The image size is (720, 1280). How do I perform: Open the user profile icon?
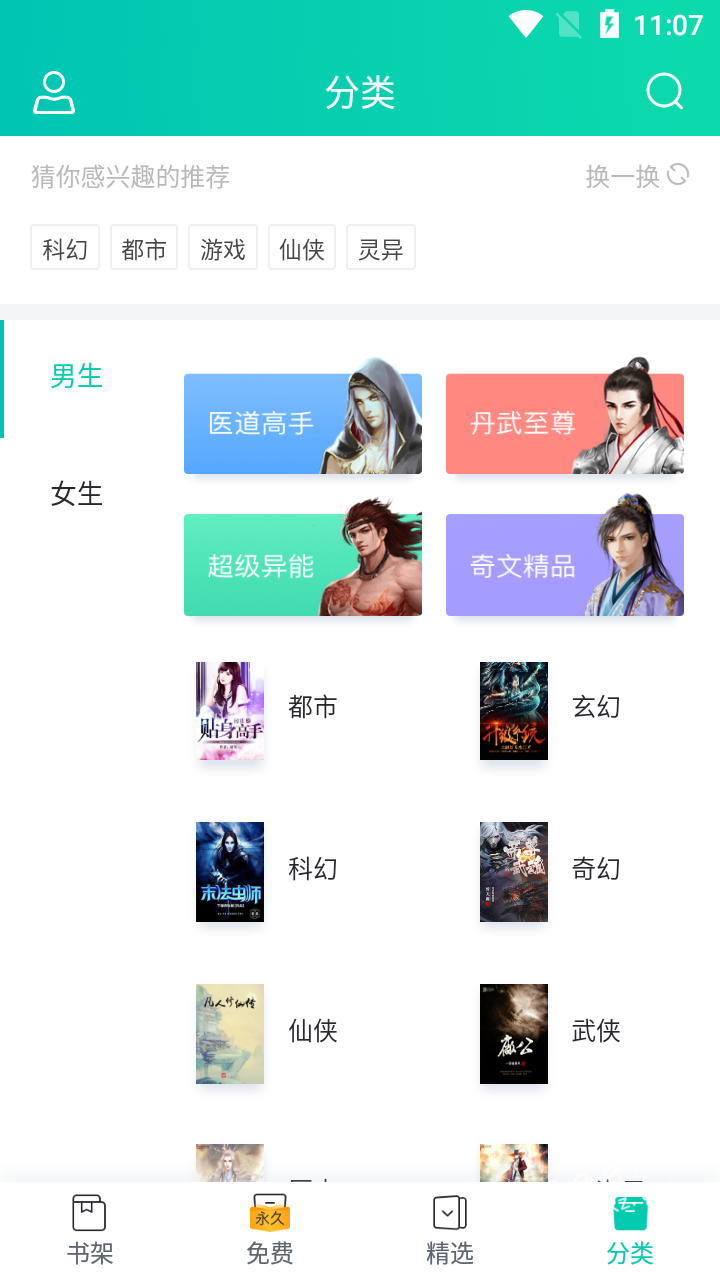pyautogui.click(x=54, y=93)
